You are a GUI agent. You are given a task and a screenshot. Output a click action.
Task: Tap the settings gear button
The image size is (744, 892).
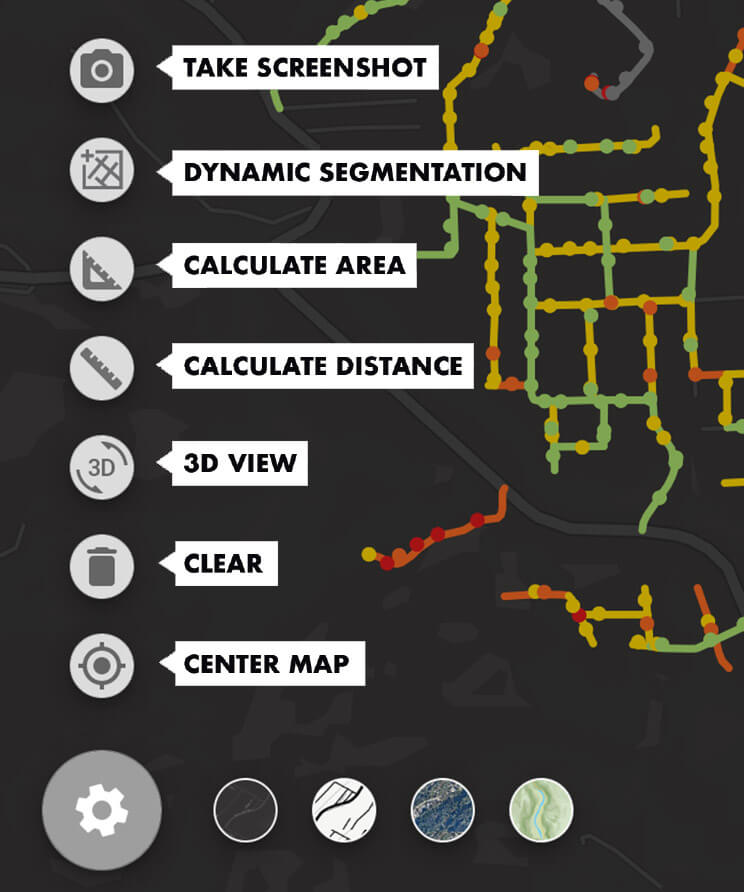tap(101, 810)
